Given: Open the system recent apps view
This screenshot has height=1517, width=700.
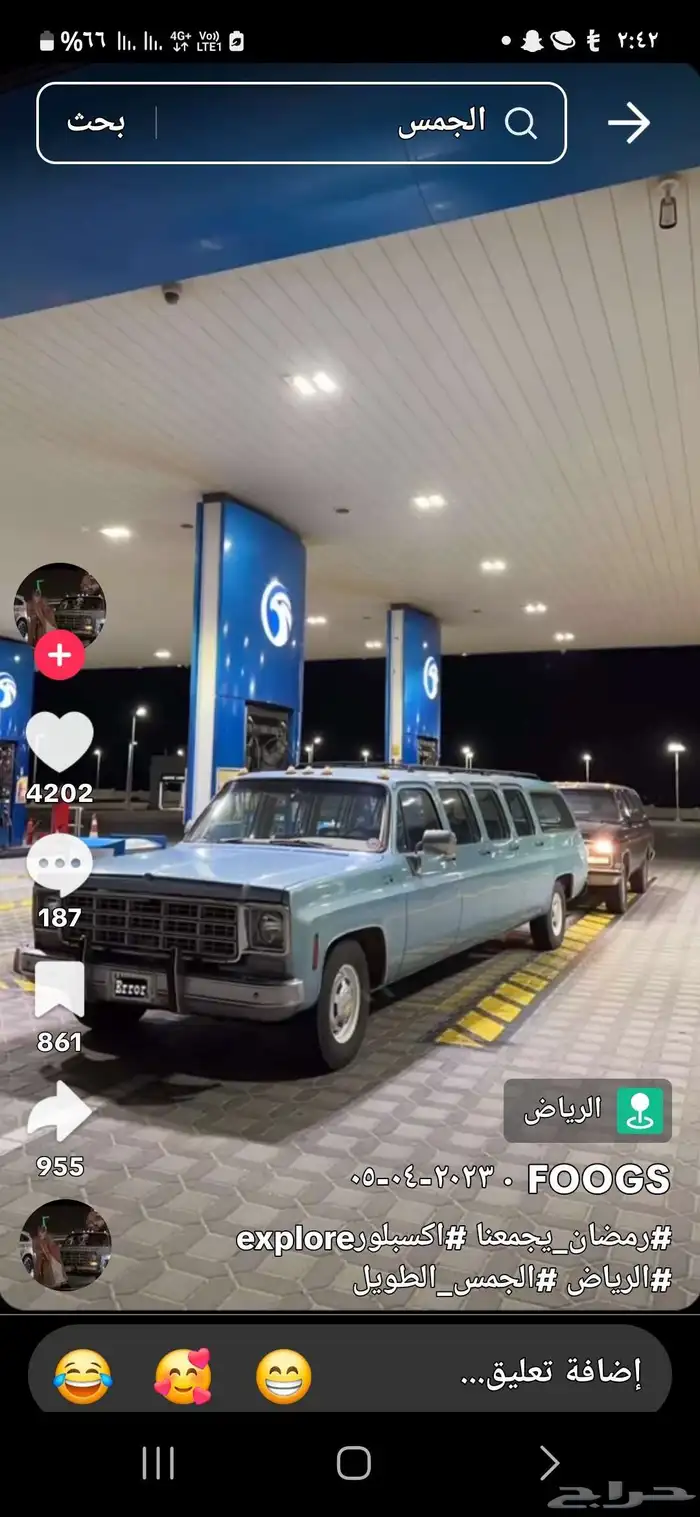Looking at the screenshot, I should click(x=158, y=1463).
